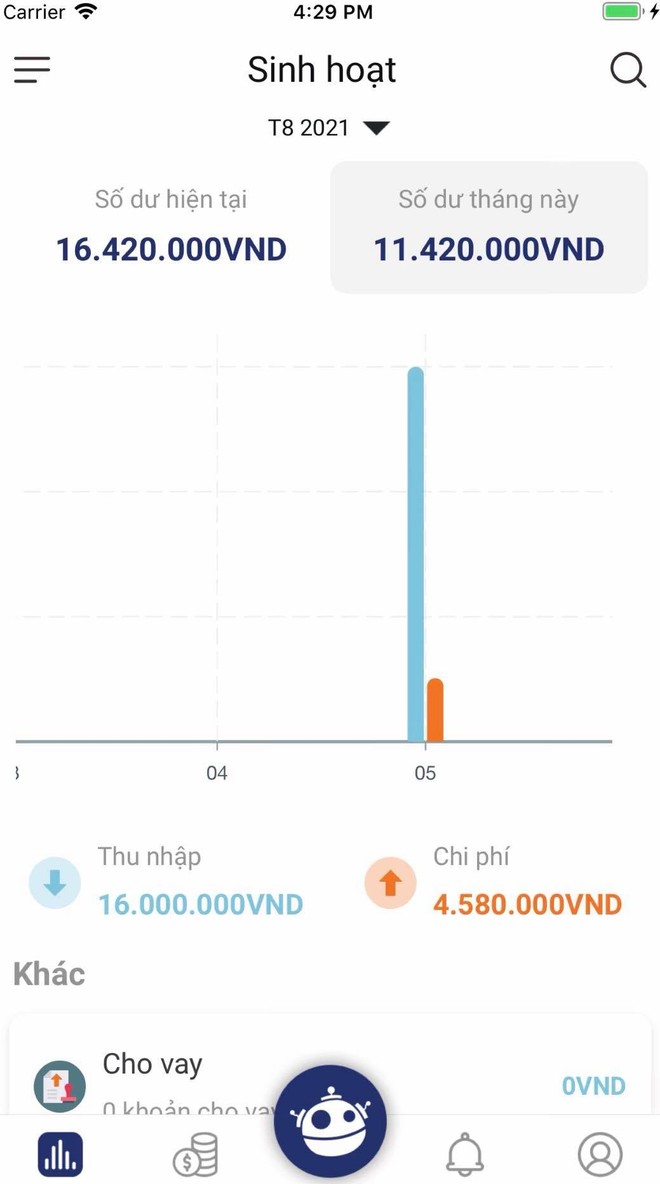Tap the center robot assistant button
The image size is (660, 1184).
(330, 1121)
